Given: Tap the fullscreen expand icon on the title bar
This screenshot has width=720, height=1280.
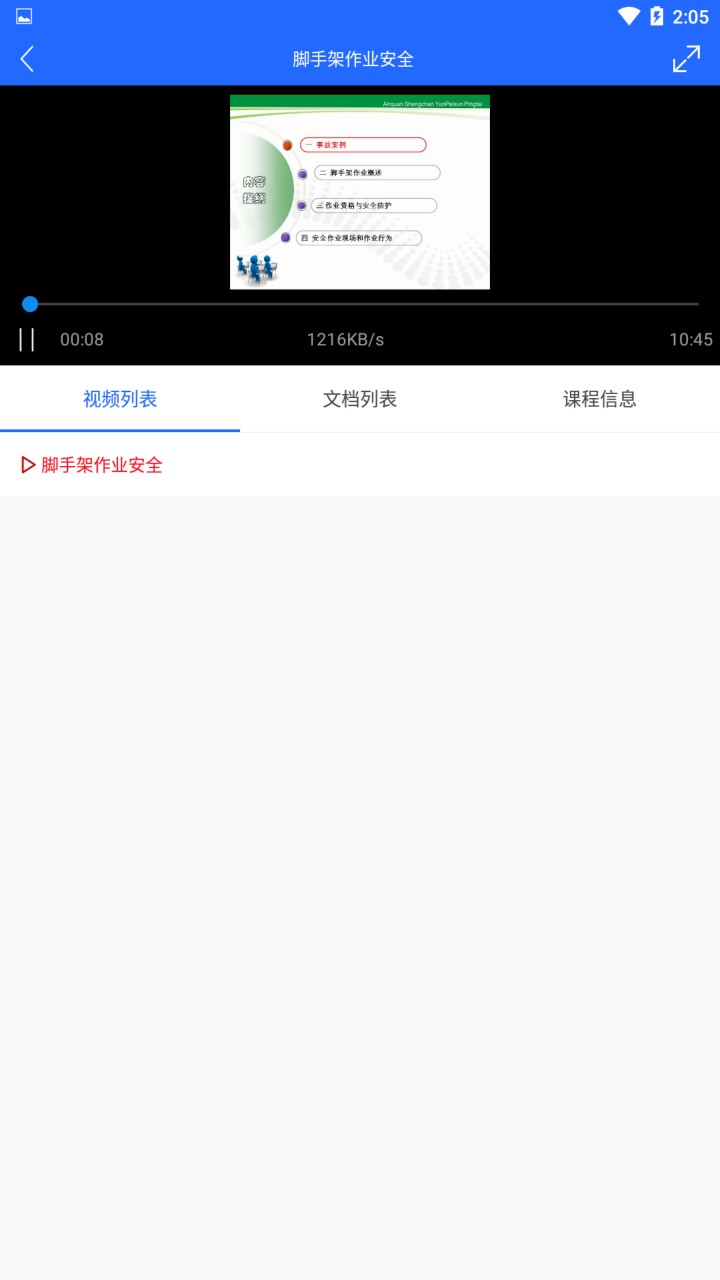Looking at the screenshot, I should [685, 59].
